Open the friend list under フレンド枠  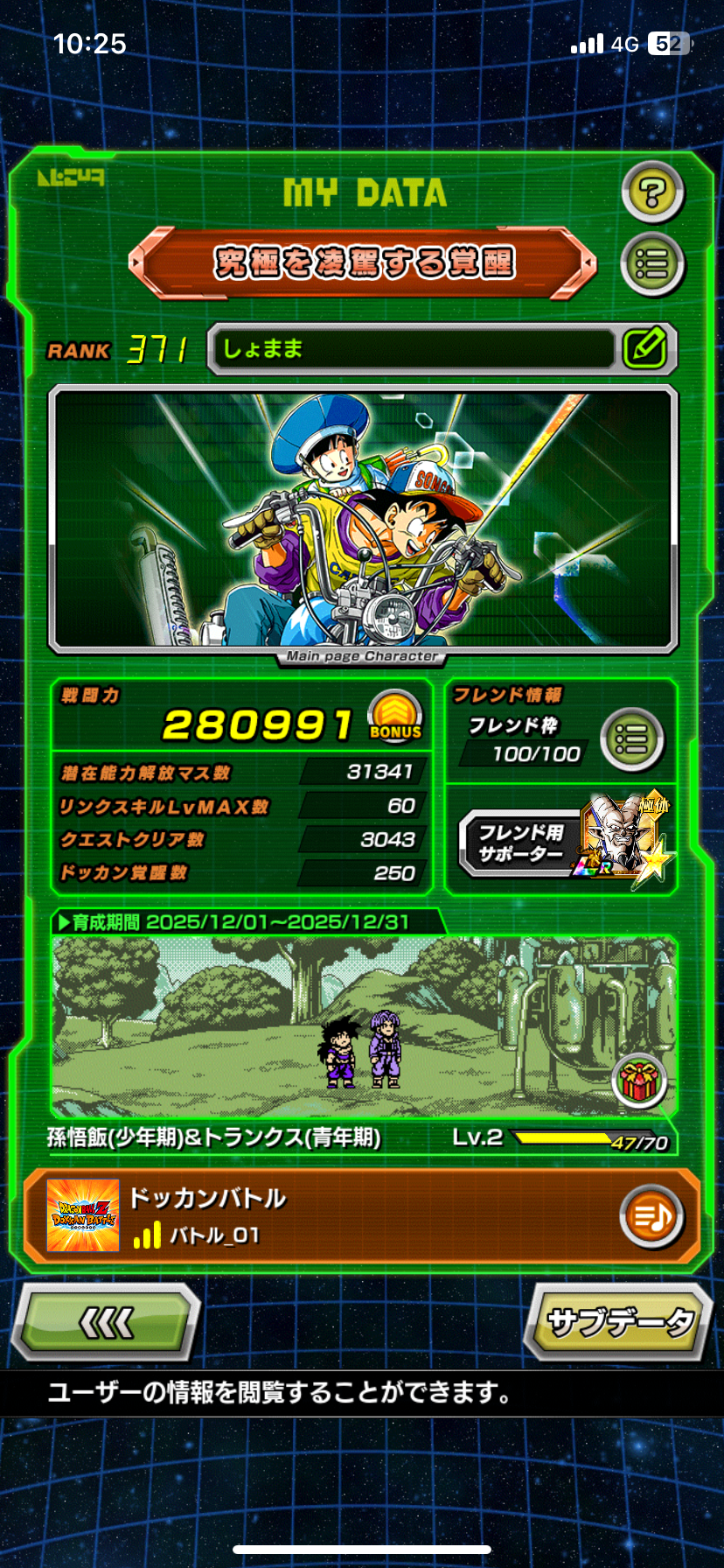(631, 740)
